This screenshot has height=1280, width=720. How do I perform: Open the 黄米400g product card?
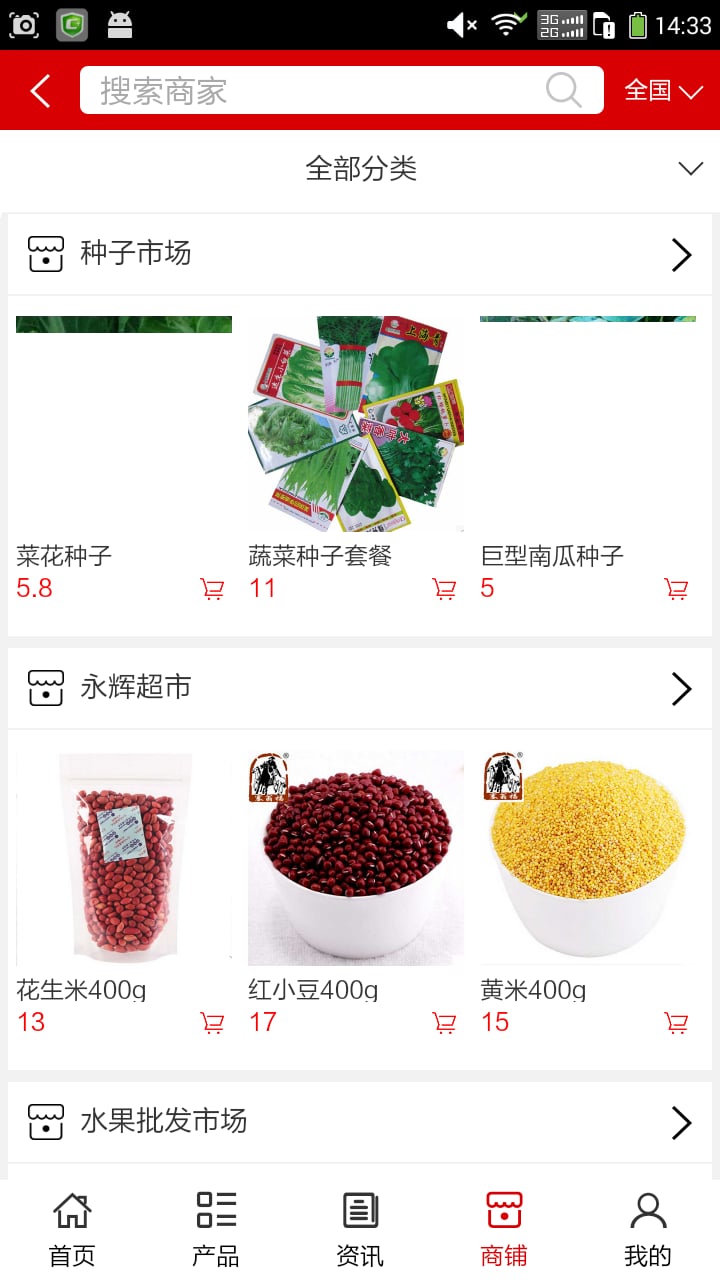(587, 860)
